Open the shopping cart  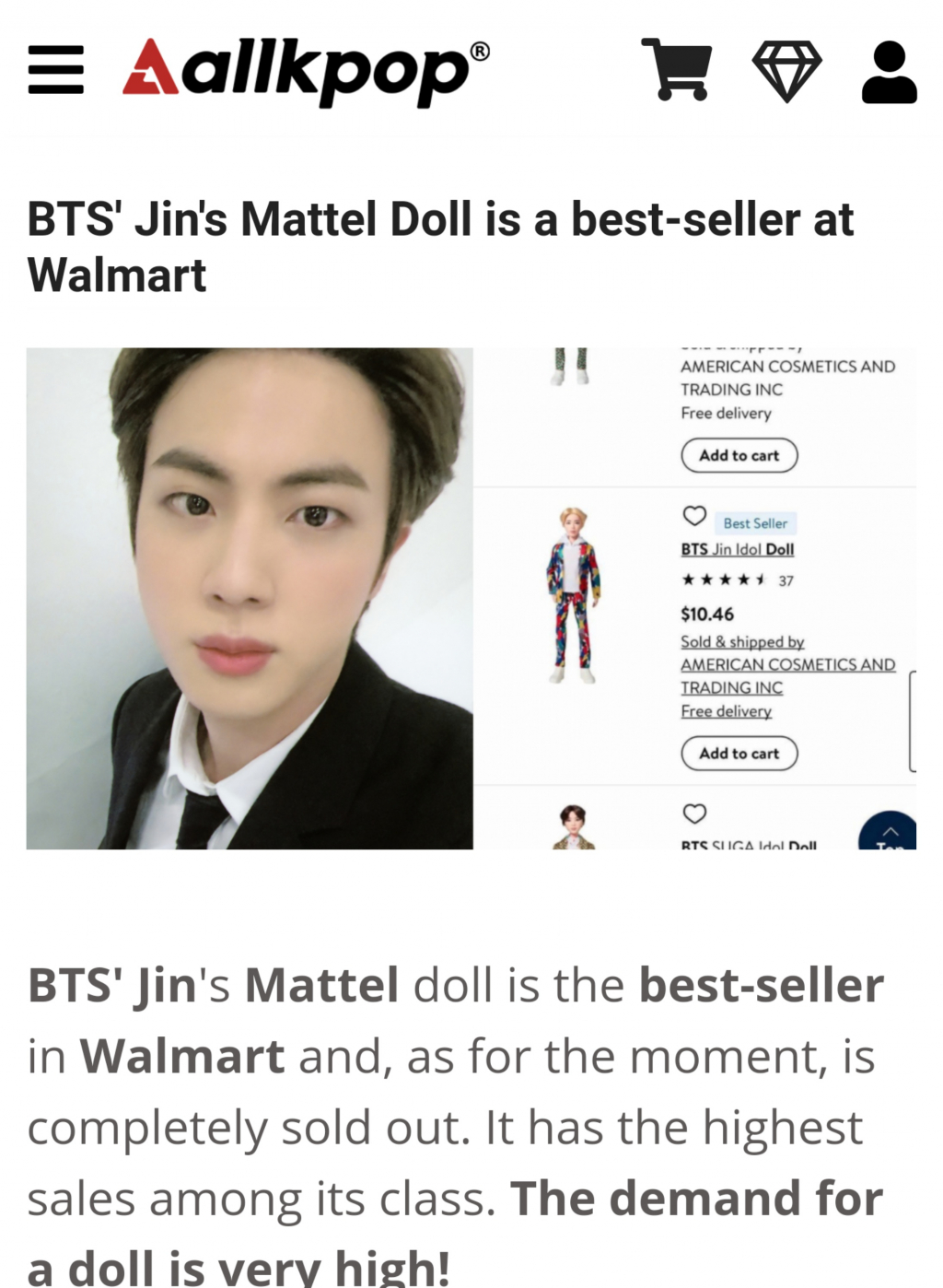[x=678, y=69]
